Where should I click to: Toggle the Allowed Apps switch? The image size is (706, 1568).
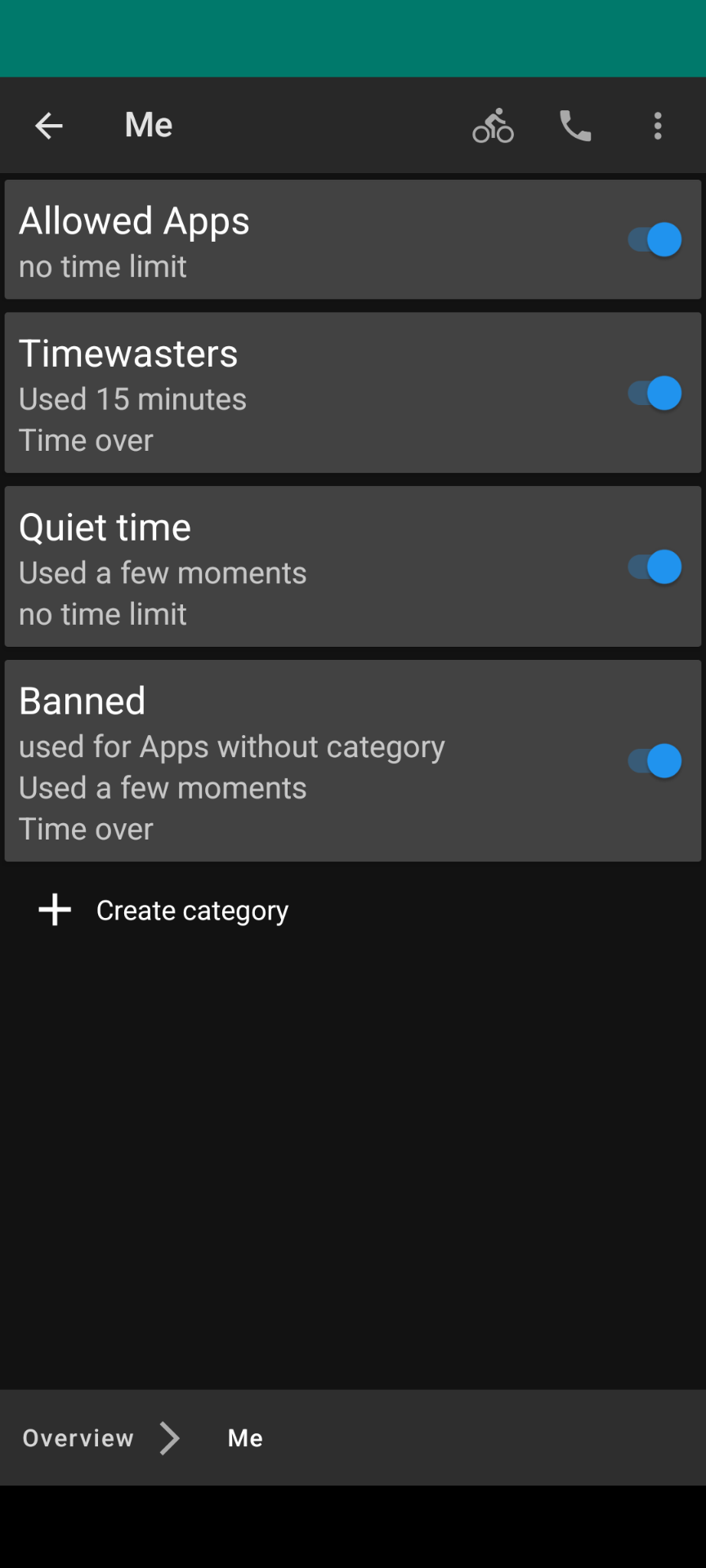coord(655,240)
